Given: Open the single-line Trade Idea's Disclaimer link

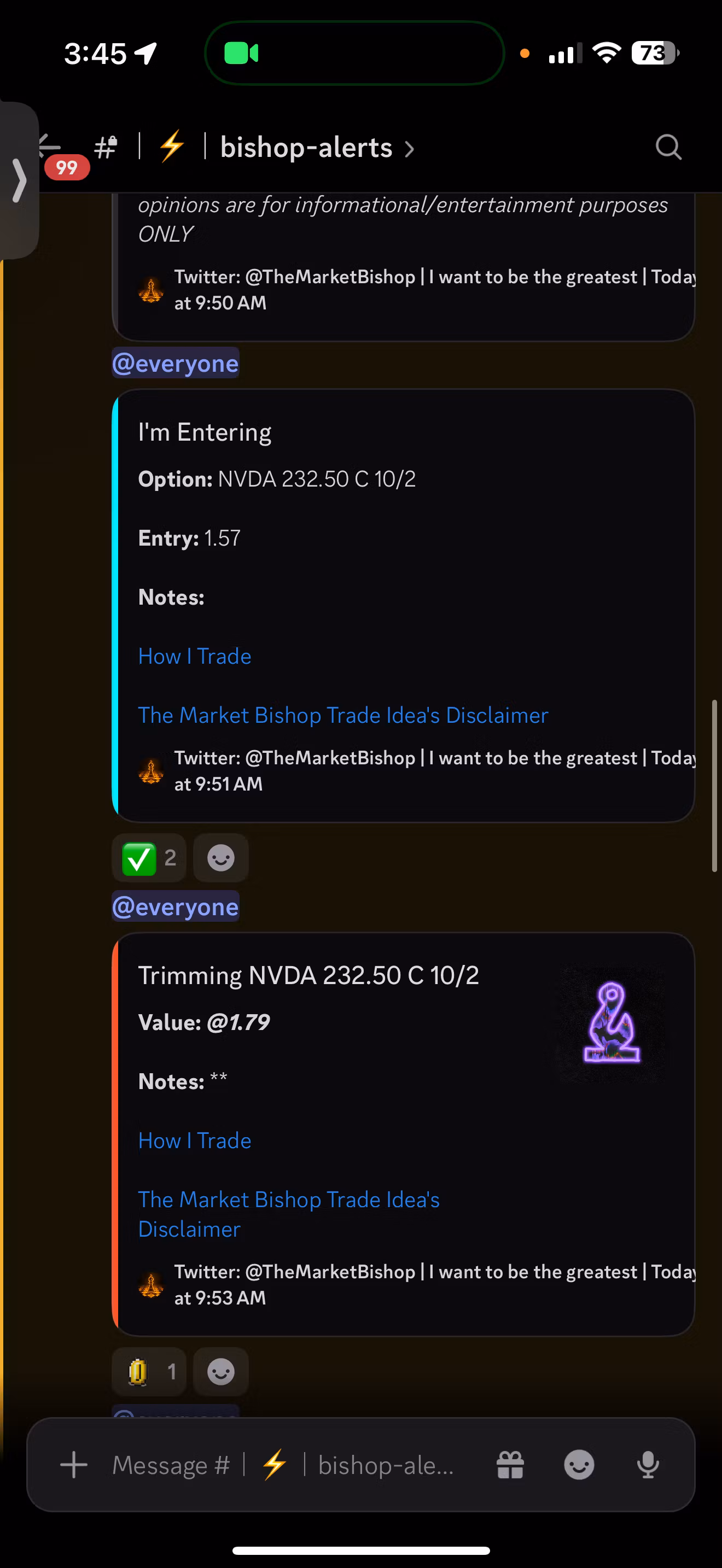Looking at the screenshot, I should point(343,715).
